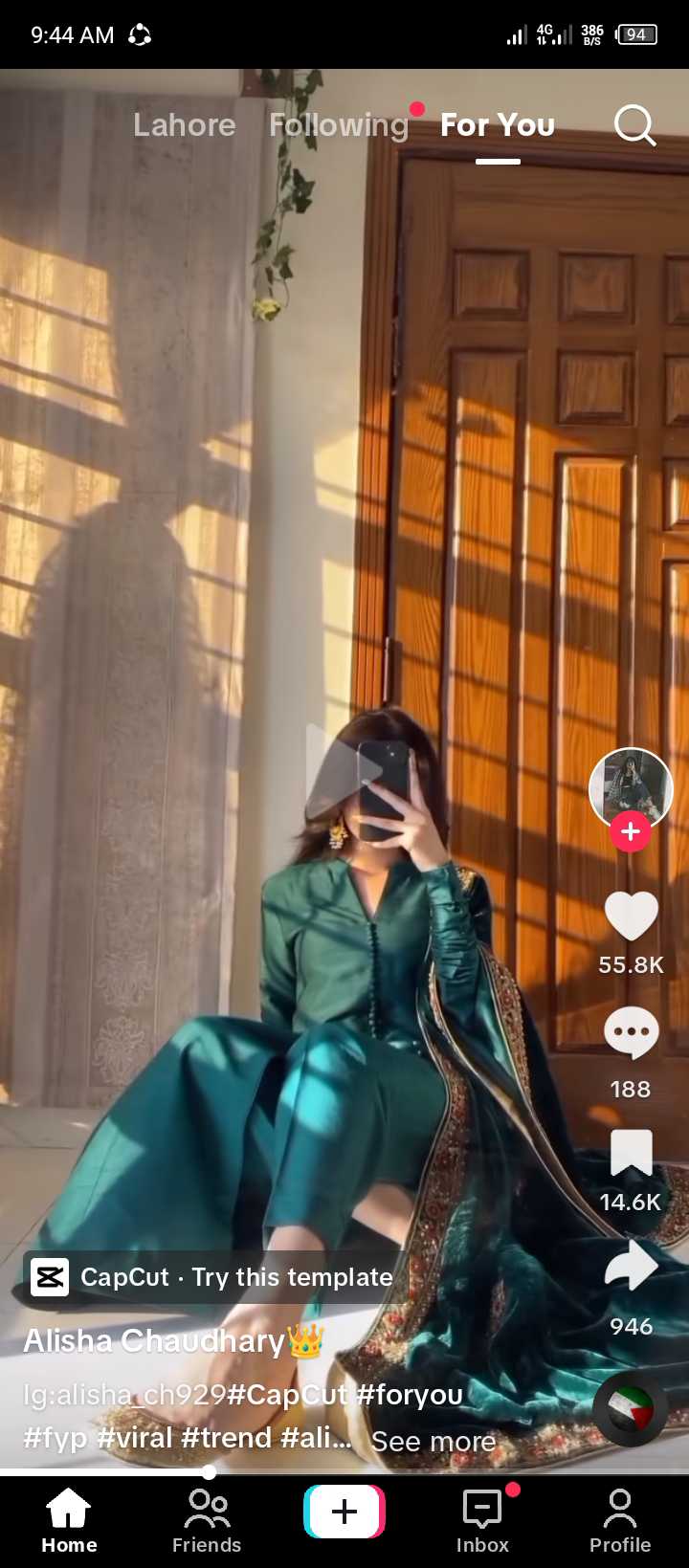Resume the video with the play icon

pos(344,771)
